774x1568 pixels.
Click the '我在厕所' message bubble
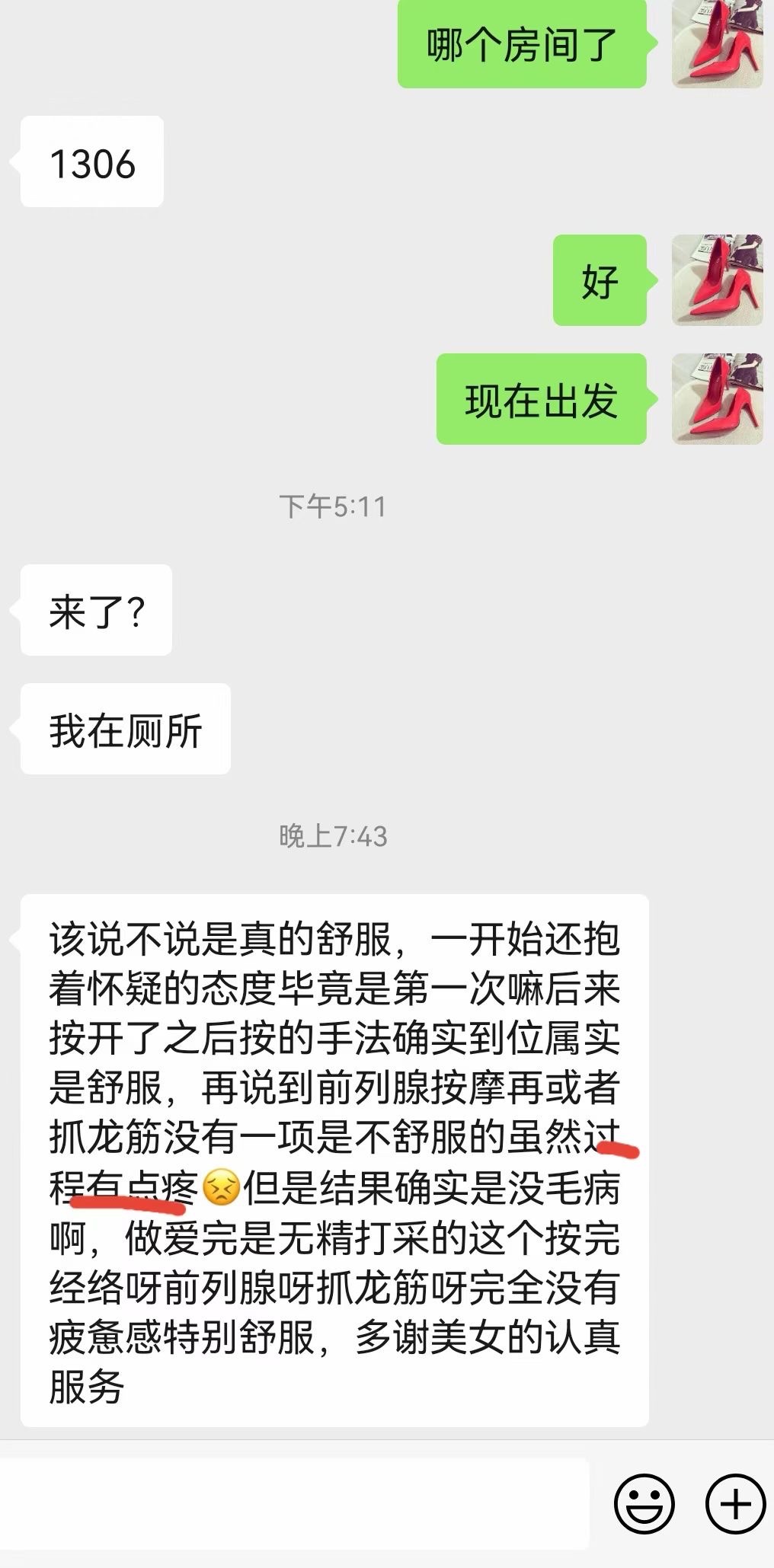click(x=124, y=727)
